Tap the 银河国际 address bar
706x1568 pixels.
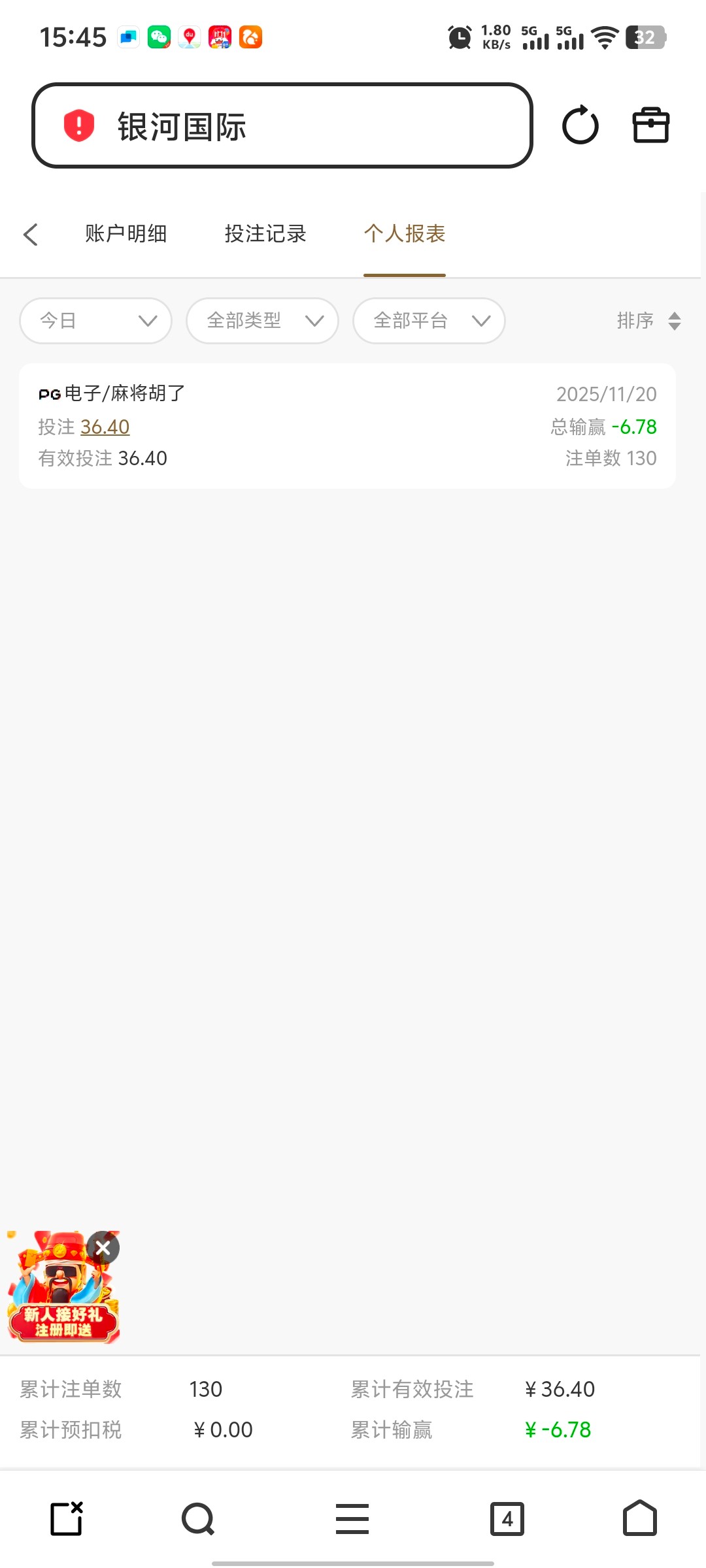pyautogui.click(x=281, y=125)
